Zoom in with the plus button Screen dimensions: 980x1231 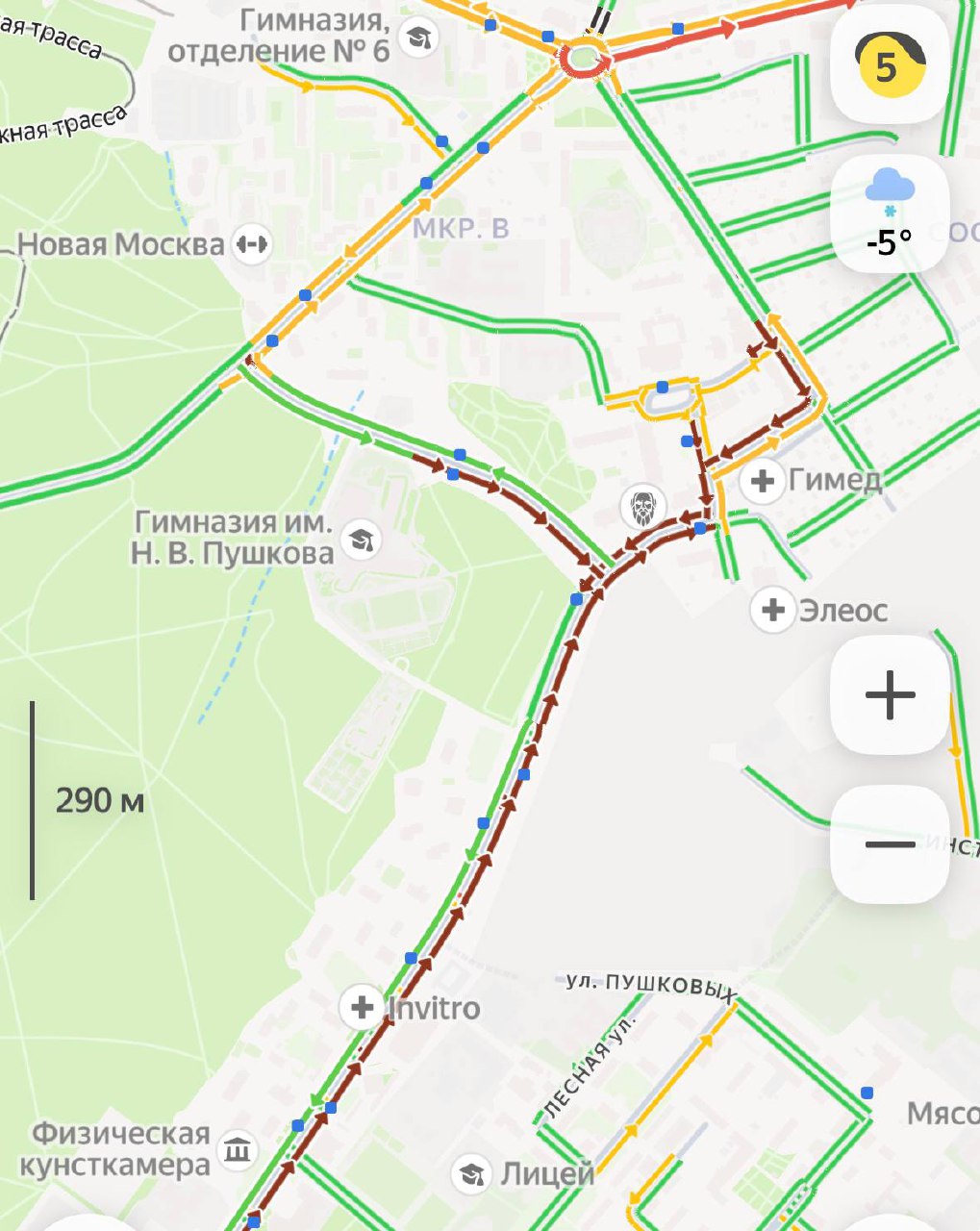click(890, 694)
